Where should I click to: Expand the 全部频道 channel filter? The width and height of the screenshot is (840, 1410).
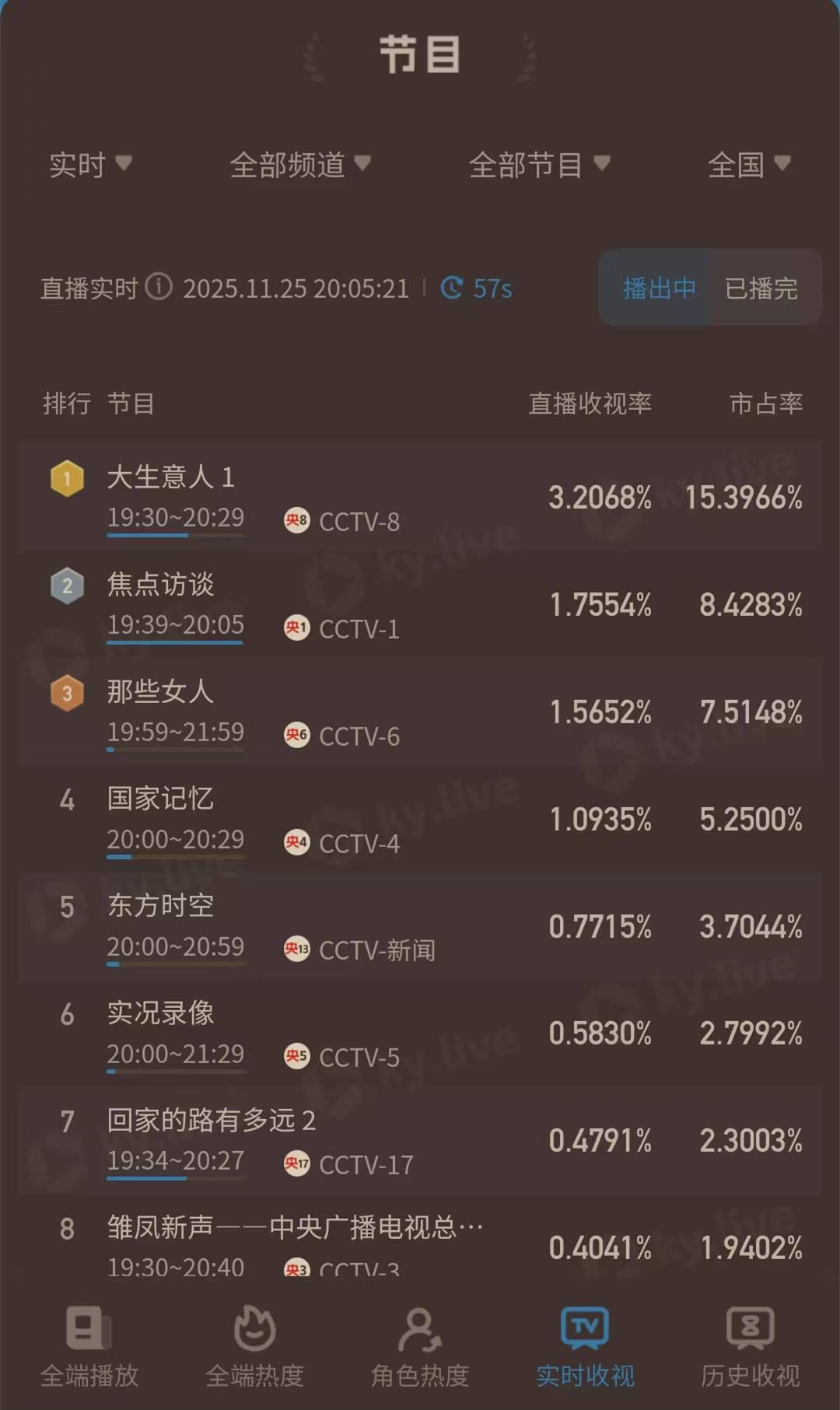click(299, 165)
